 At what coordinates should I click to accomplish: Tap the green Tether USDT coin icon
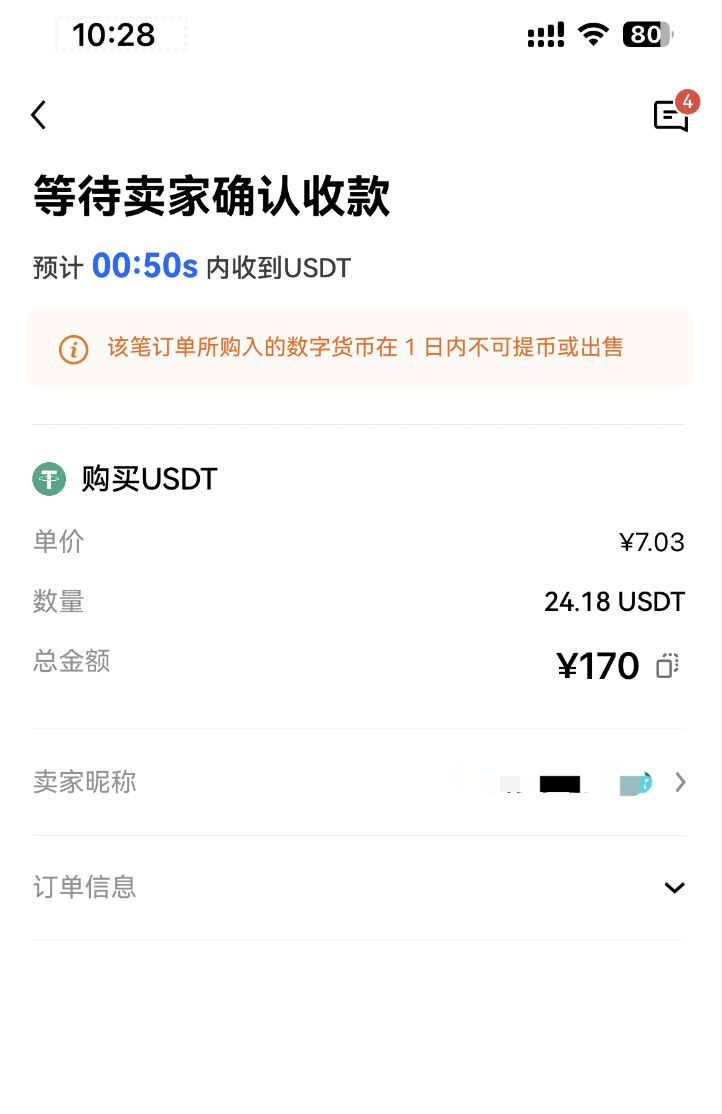click(49, 479)
